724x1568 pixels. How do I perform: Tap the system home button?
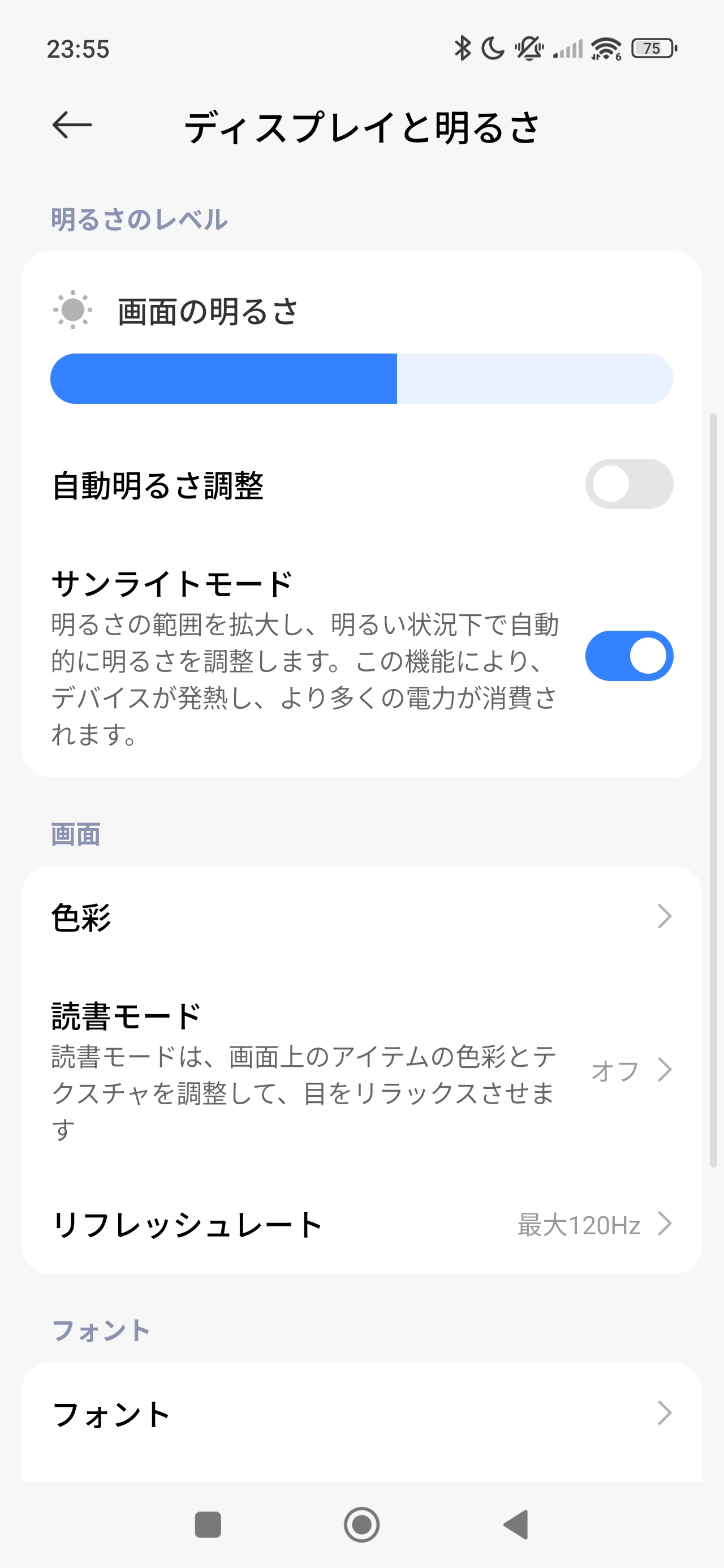(x=361, y=1525)
